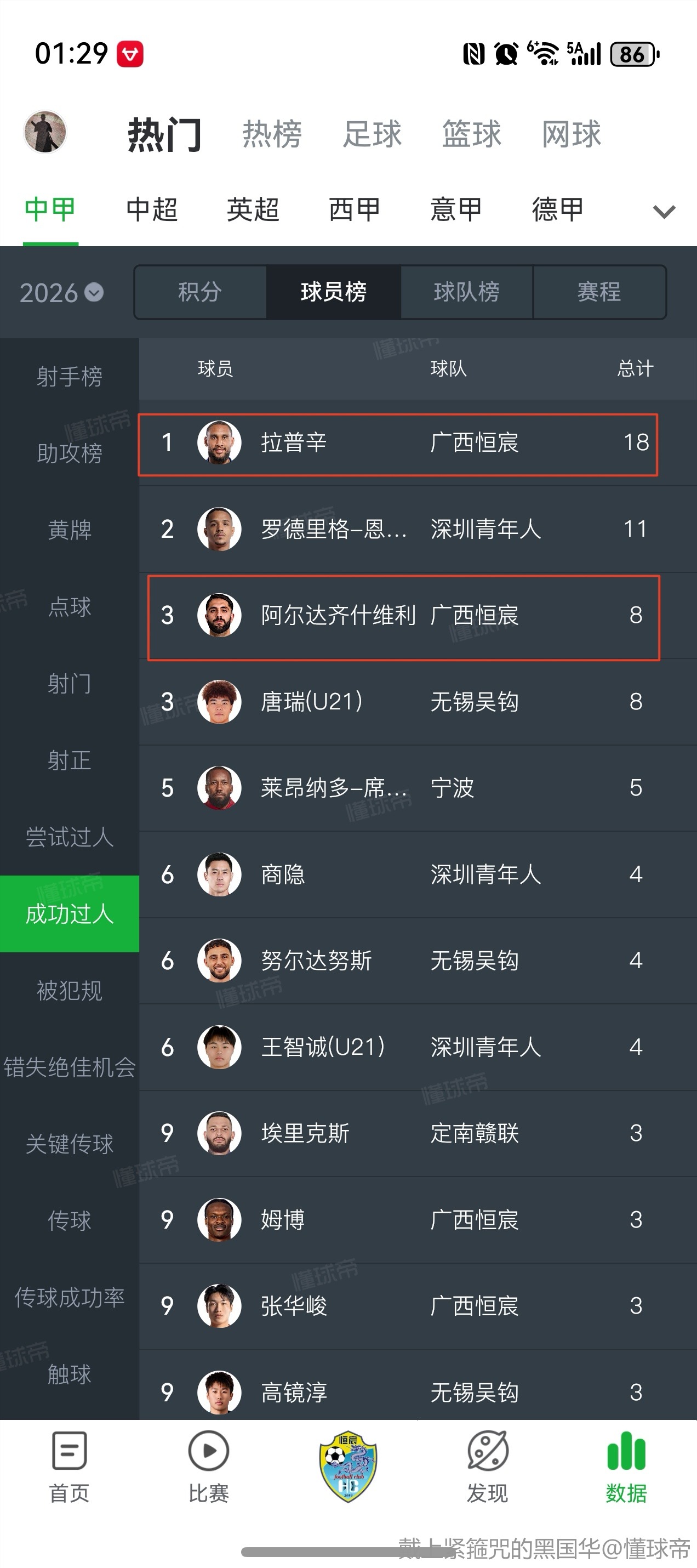View 唐瑞(U21) player details
This screenshot has height=1568, width=697.
point(398,702)
